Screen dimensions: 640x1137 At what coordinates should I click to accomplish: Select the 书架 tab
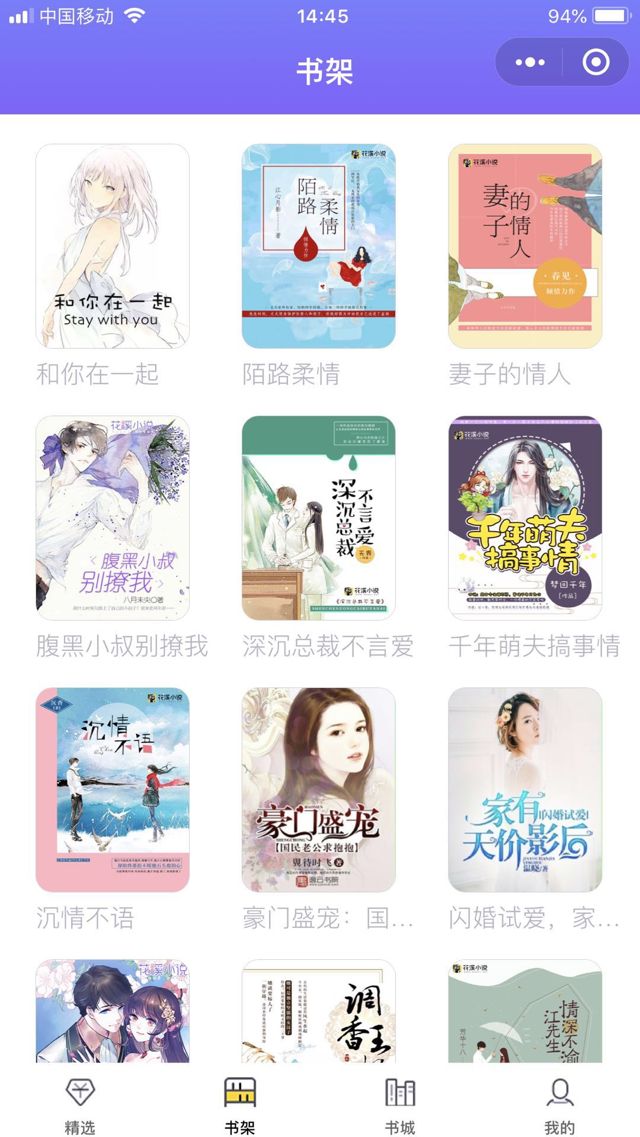tap(240, 1105)
